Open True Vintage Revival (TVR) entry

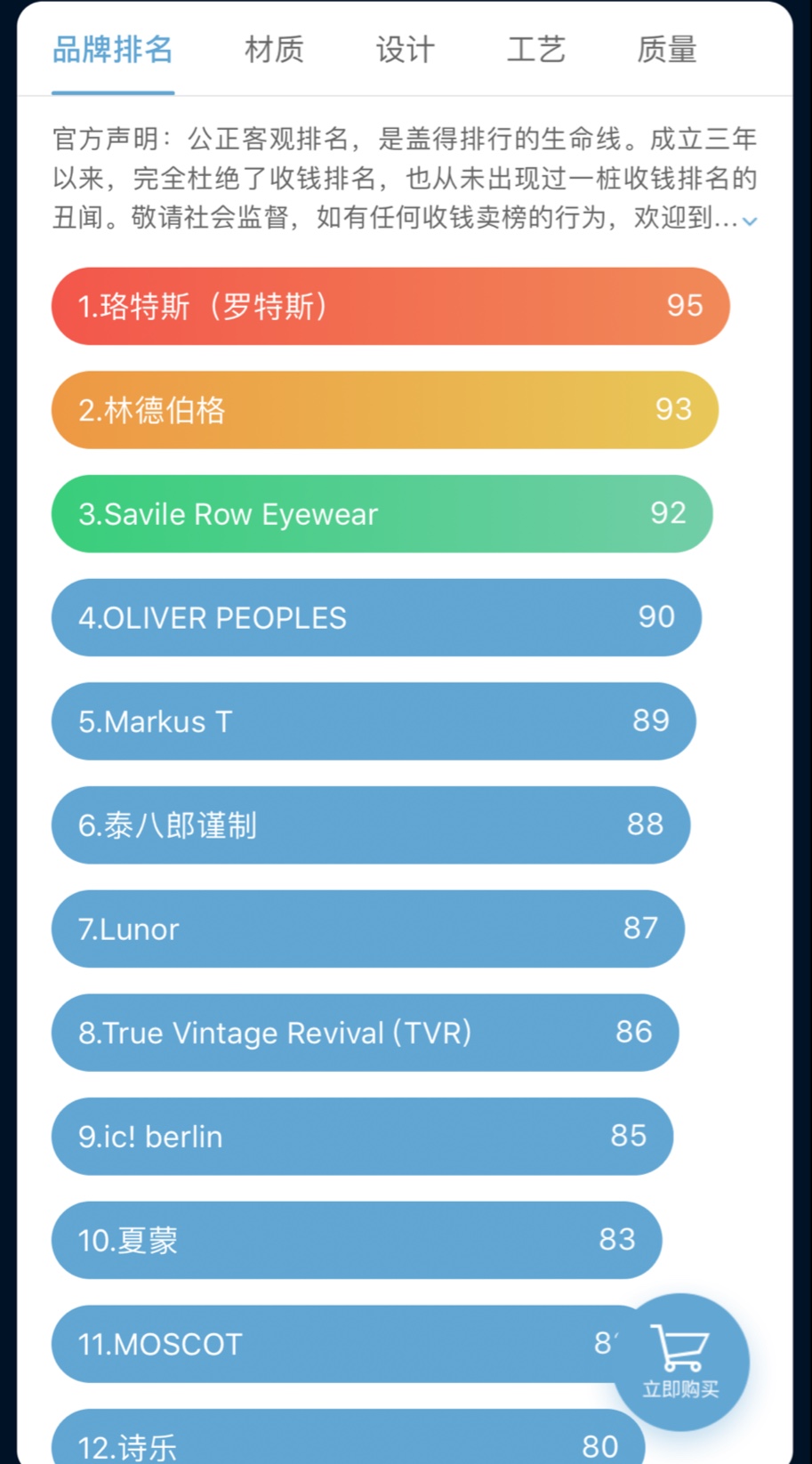click(x=364, y=1033)
